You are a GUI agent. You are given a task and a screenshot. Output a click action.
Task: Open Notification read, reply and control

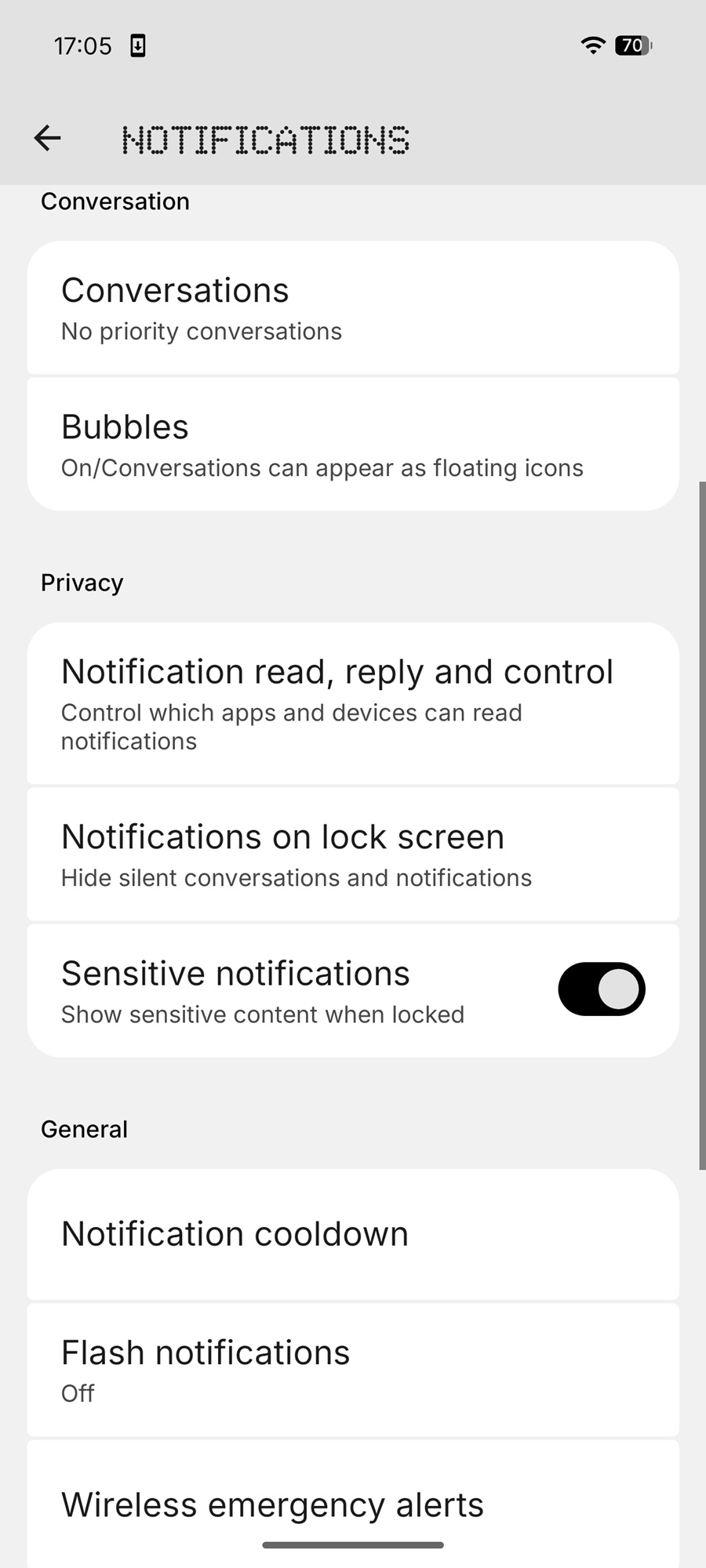tap(353, 703)
